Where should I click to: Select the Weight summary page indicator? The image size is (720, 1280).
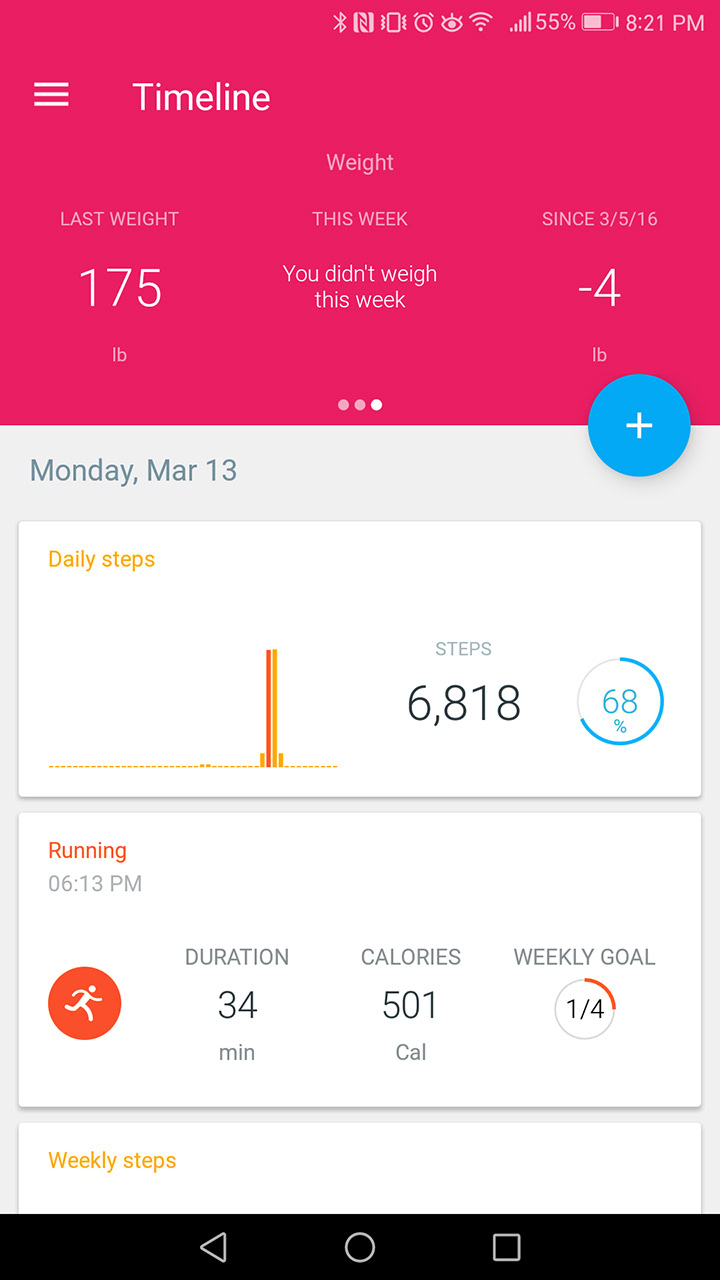[376, 405]
